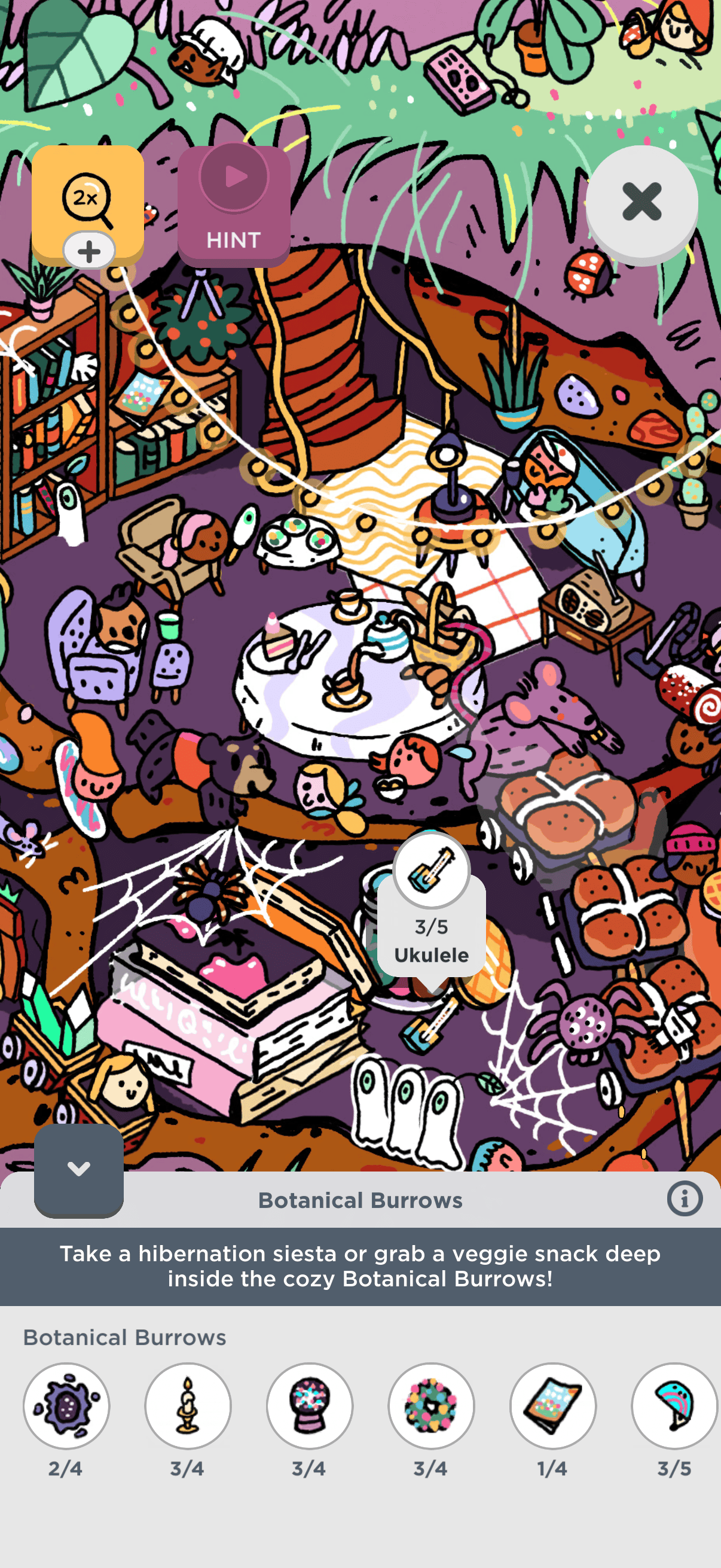Select the purple geode item showing 2/4
This screenshot has width=721, height=1568.
(66, 1405)
